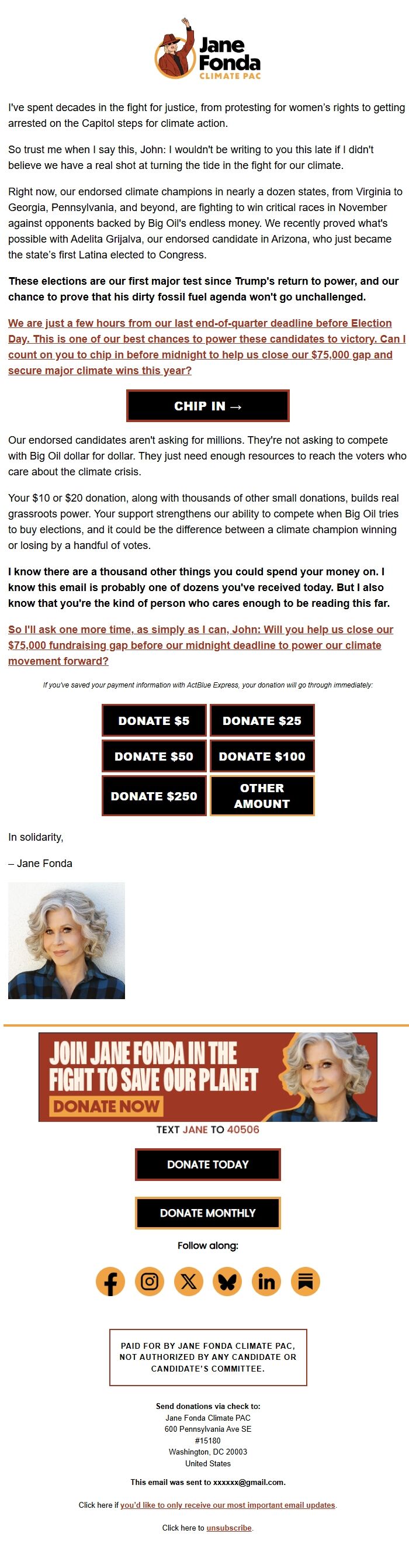Choose the DONATE $50 button

(154, 757)
